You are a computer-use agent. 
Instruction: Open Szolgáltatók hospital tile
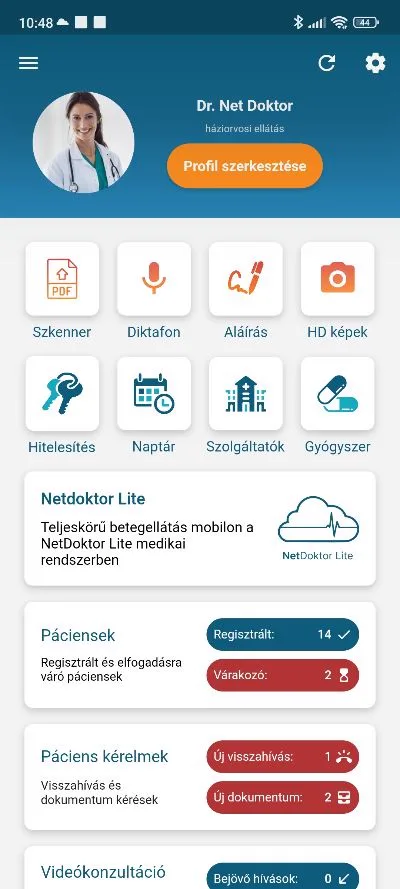tap(246, 393)
